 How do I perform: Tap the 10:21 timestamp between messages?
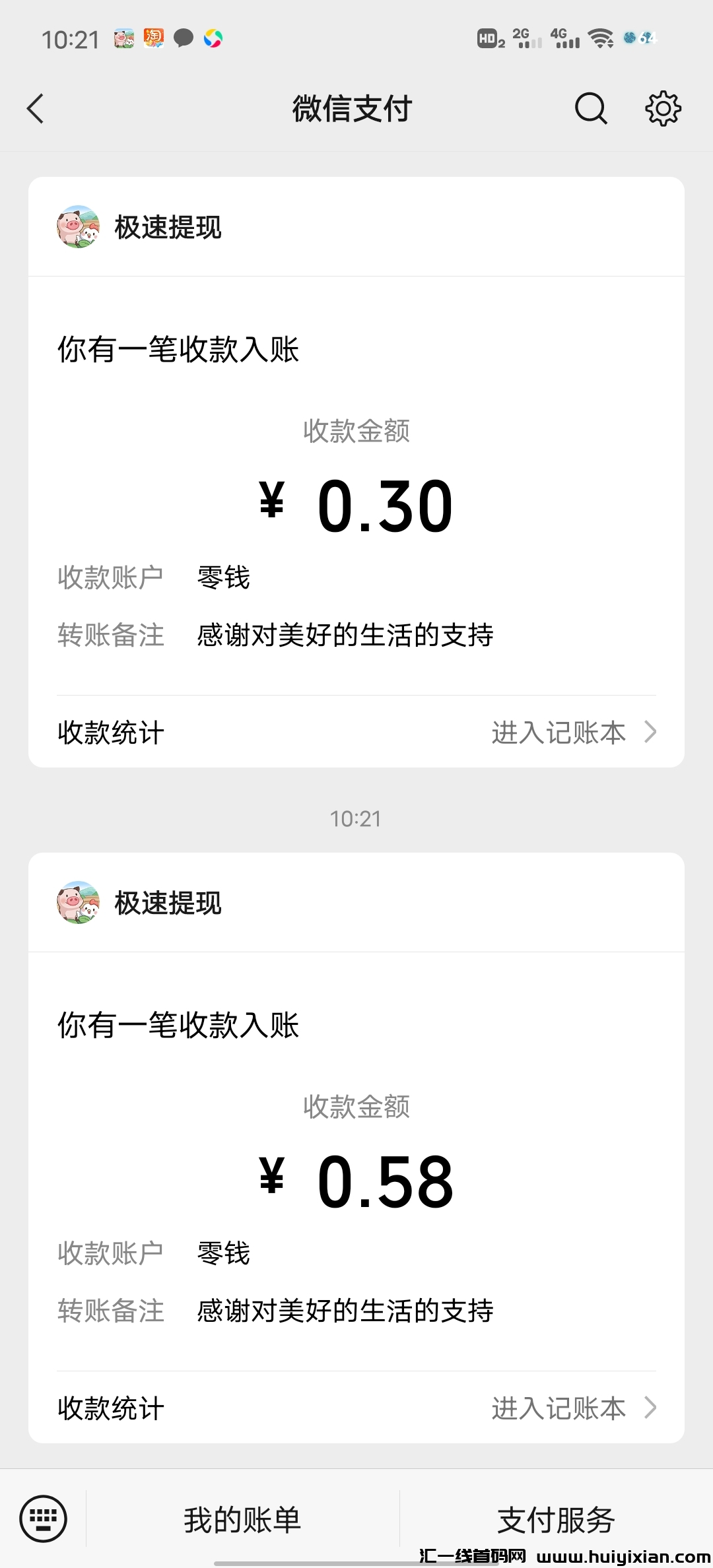click(x=356, y=818)
